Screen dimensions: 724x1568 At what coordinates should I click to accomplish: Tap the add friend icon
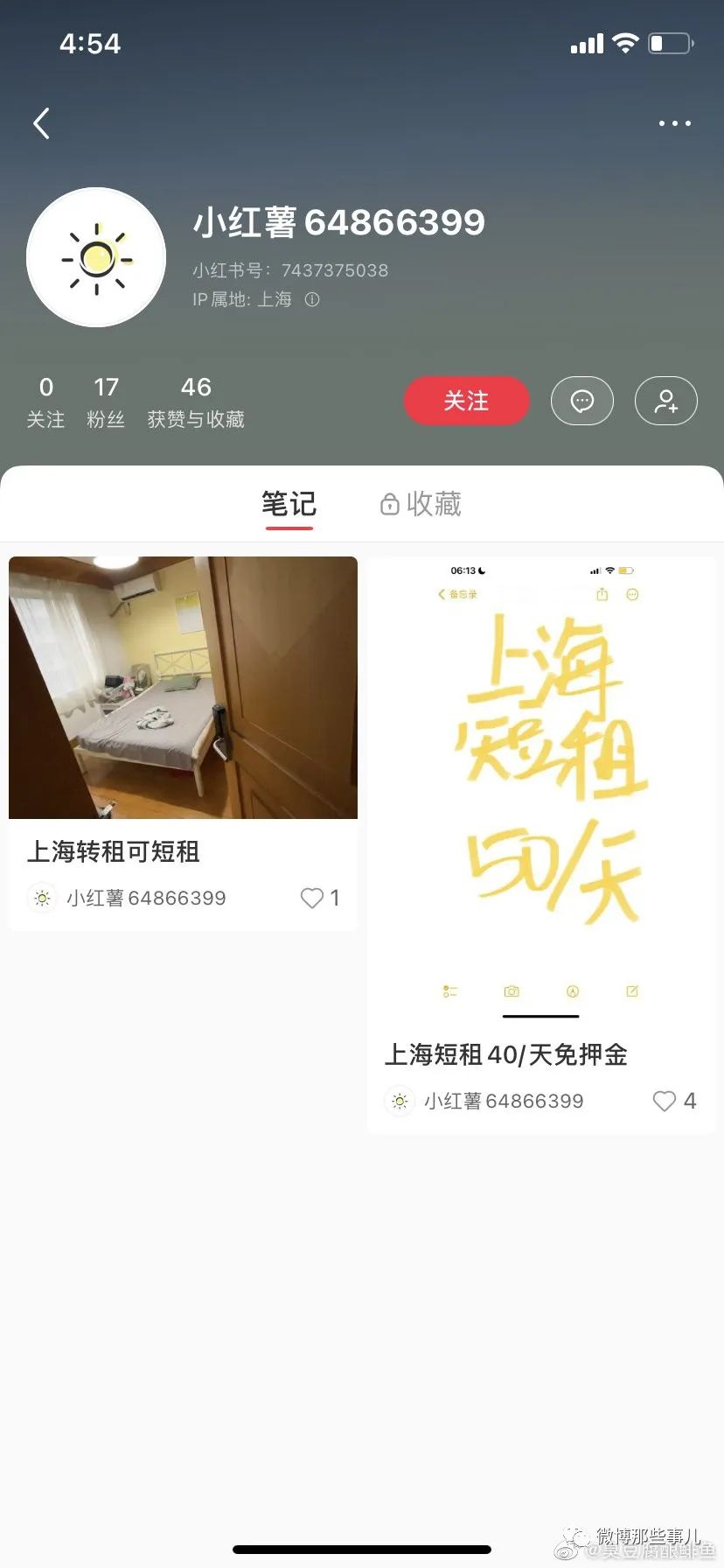pos(665,401)
